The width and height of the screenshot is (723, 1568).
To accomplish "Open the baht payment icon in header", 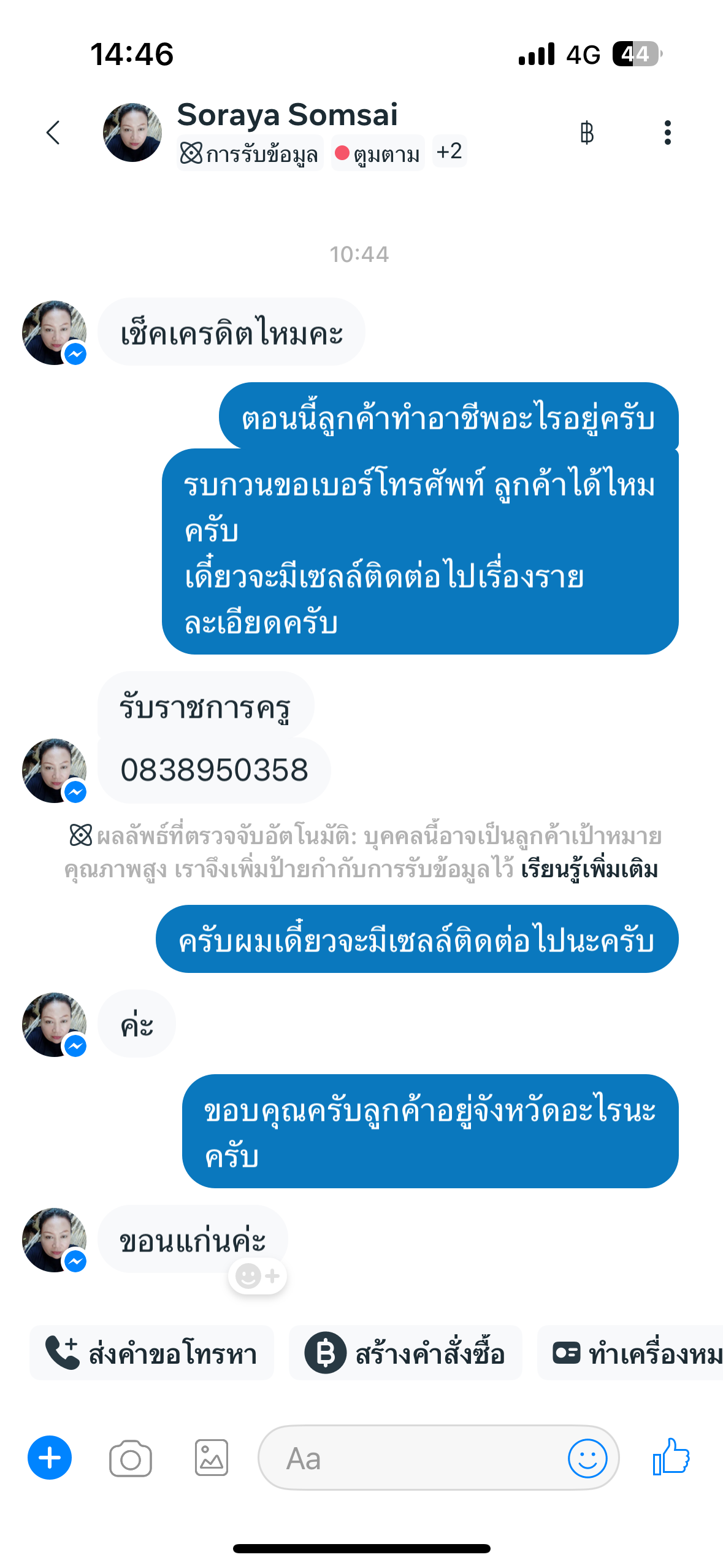I will tap(586, 133).
